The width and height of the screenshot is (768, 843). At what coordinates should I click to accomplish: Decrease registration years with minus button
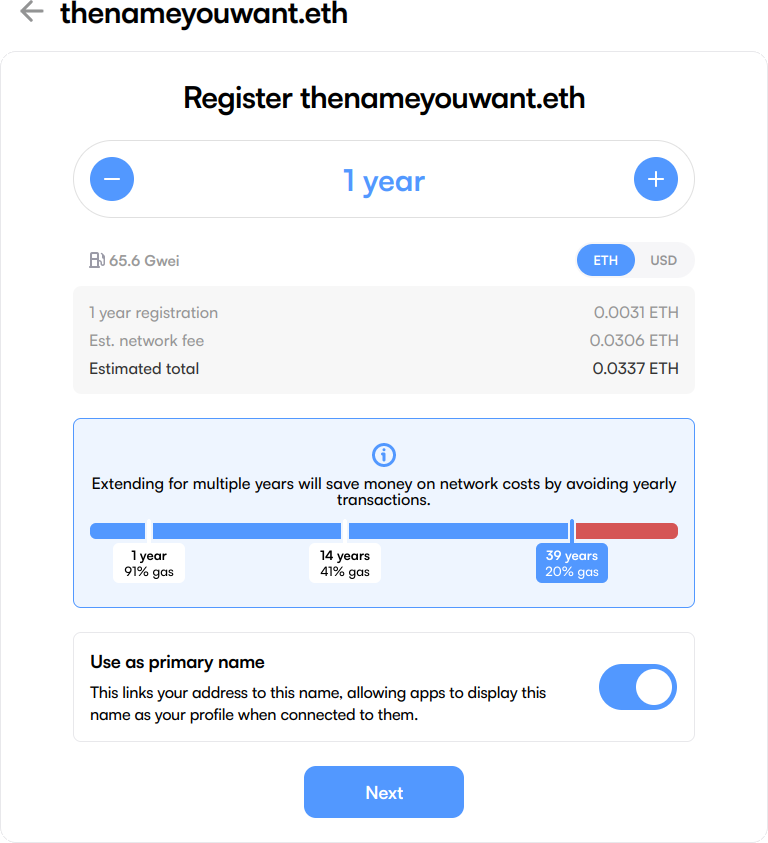point(112,180)
